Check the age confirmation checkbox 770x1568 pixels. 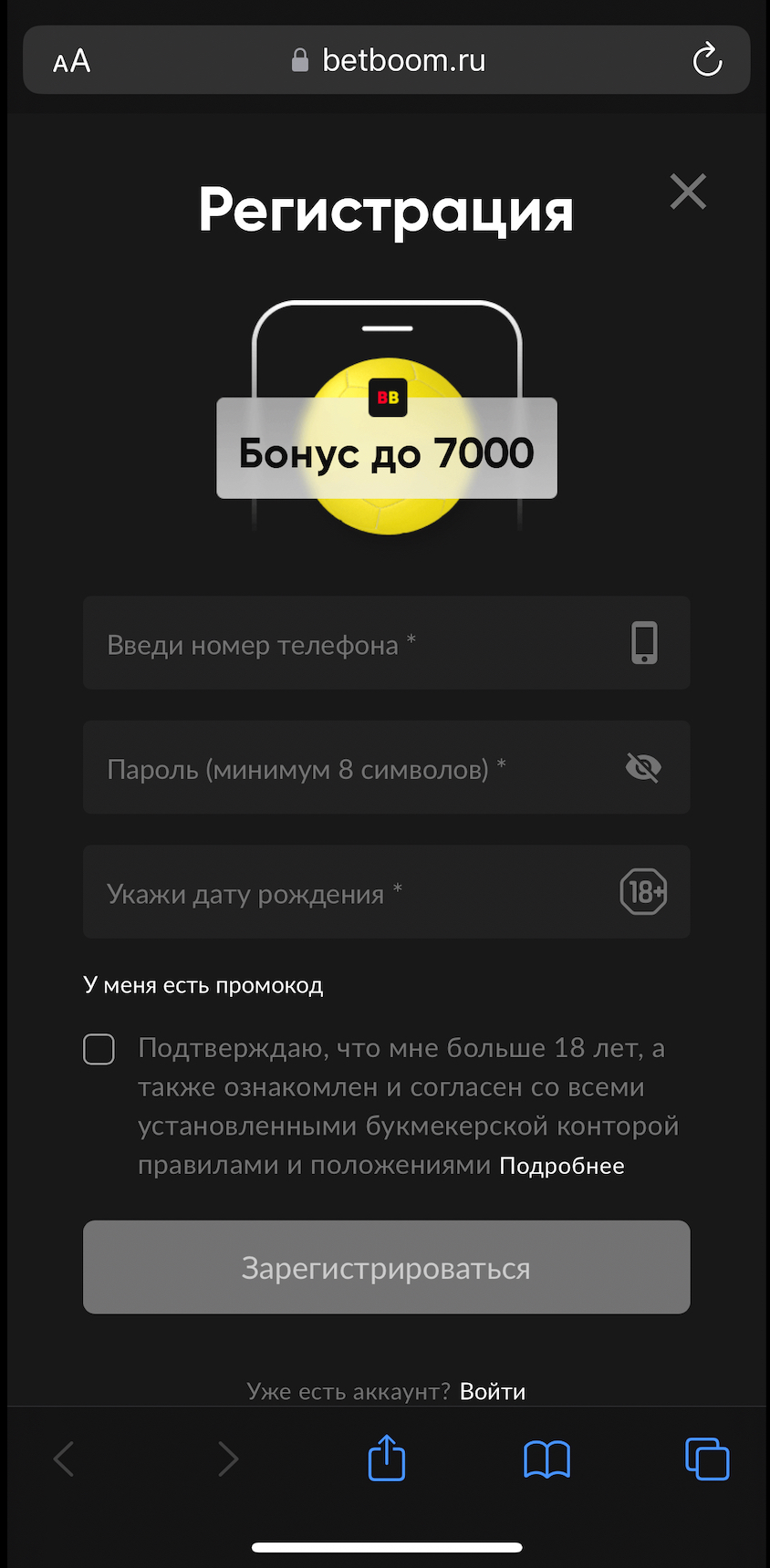tap(99, 1049)
